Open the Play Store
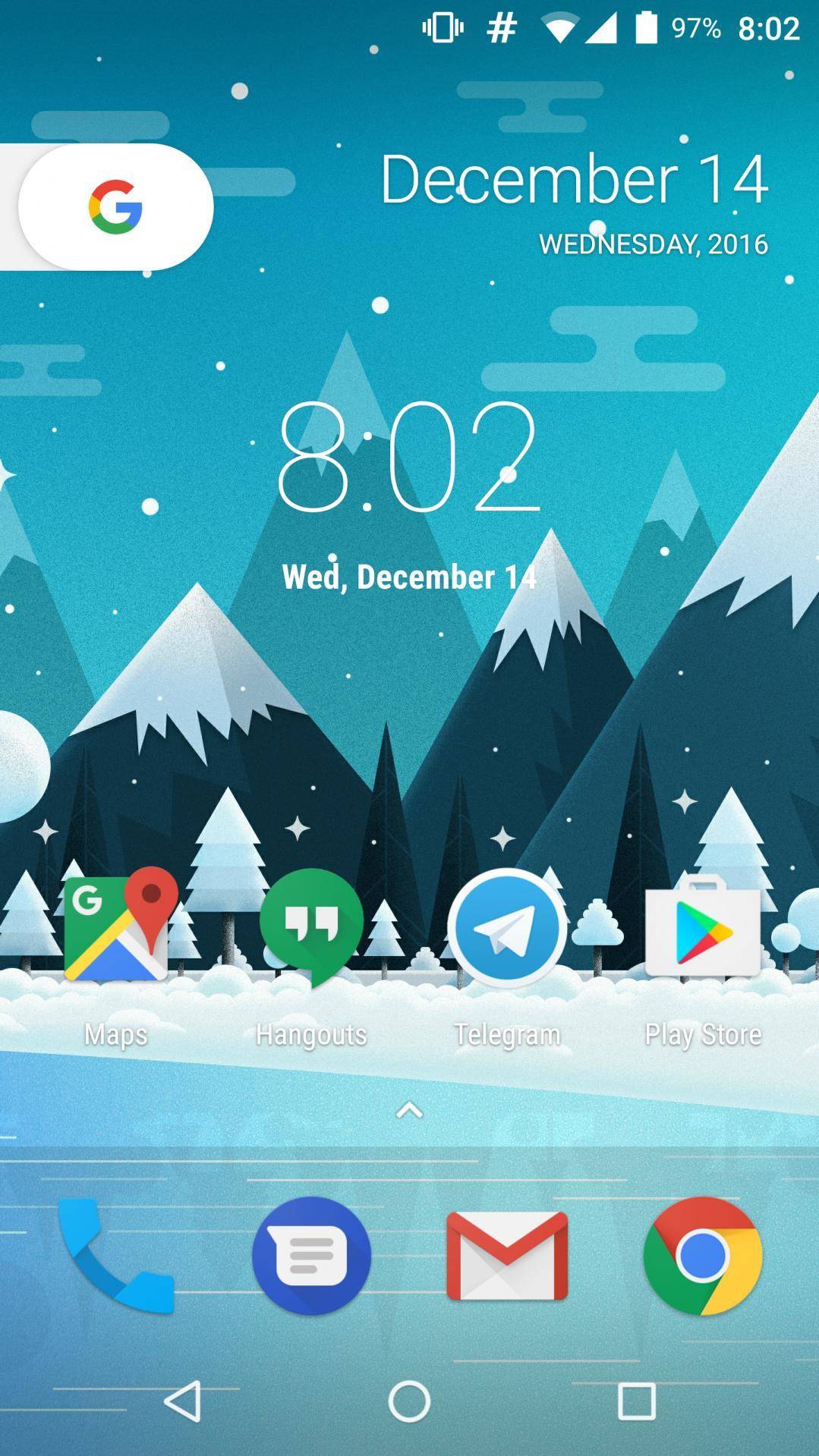819x1456 pixels. 703,929
